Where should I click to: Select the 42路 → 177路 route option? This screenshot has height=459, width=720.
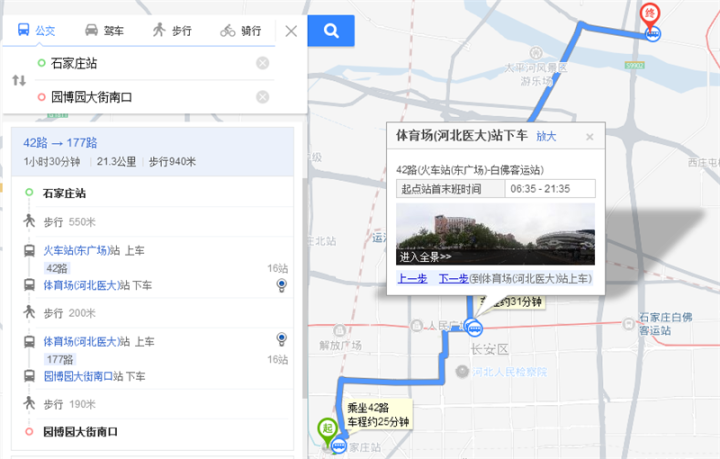point(60,143)
